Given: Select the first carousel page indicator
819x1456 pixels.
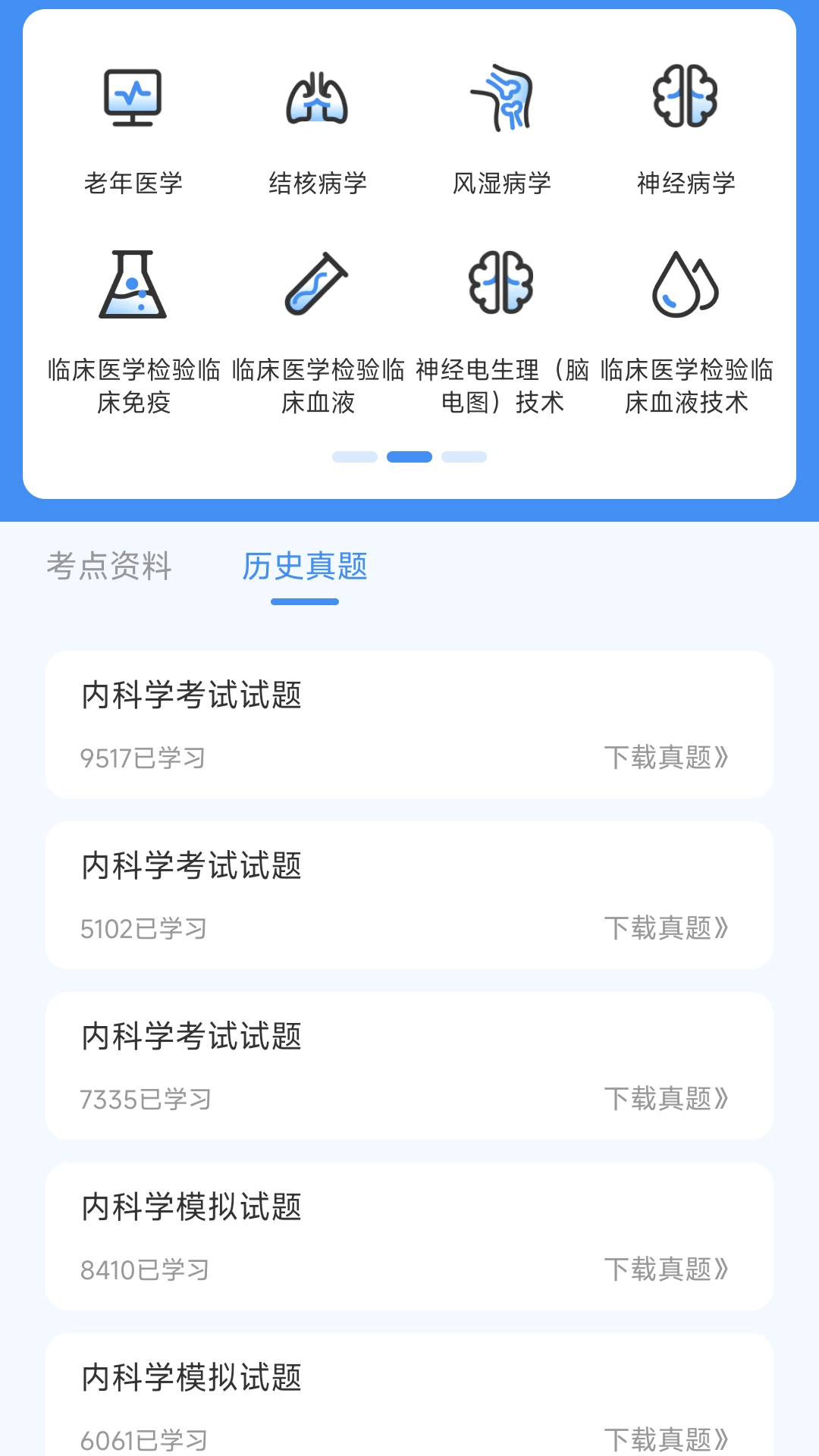Looking at the screenshot, I should click(355, 457).
